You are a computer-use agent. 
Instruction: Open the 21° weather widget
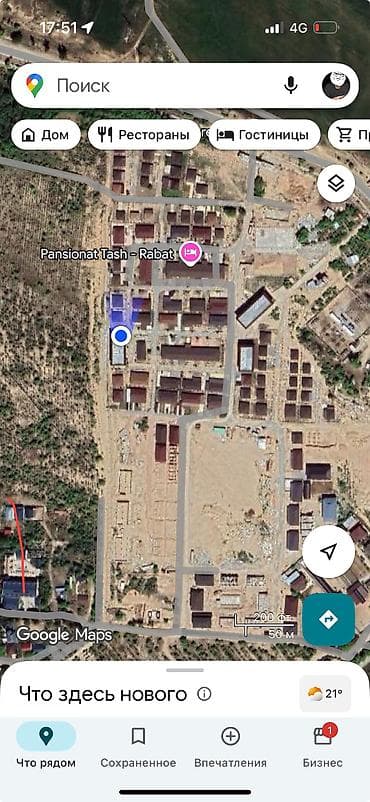(325, 694)
